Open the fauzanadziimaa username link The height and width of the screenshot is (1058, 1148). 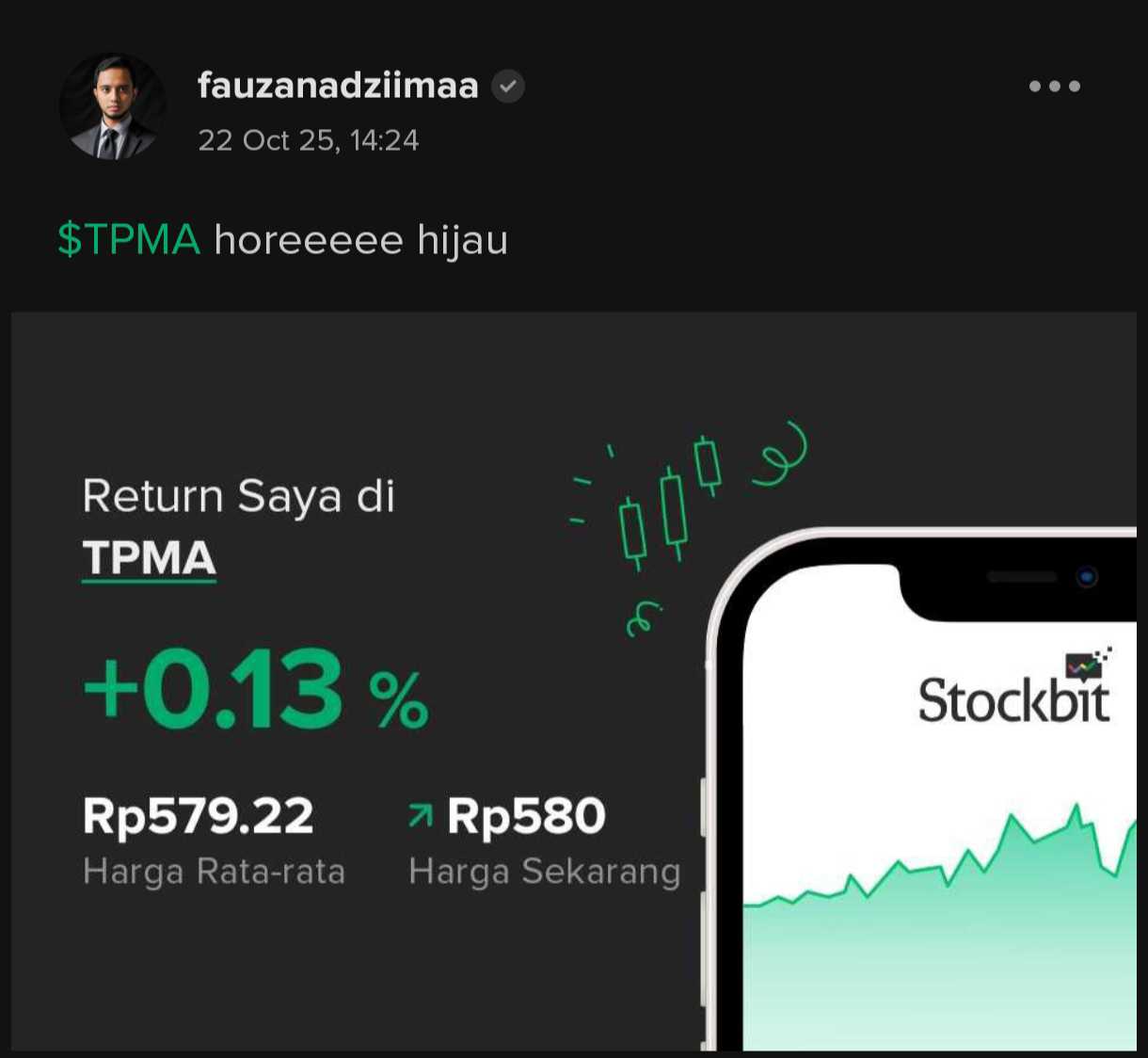[x=338, y=86]
